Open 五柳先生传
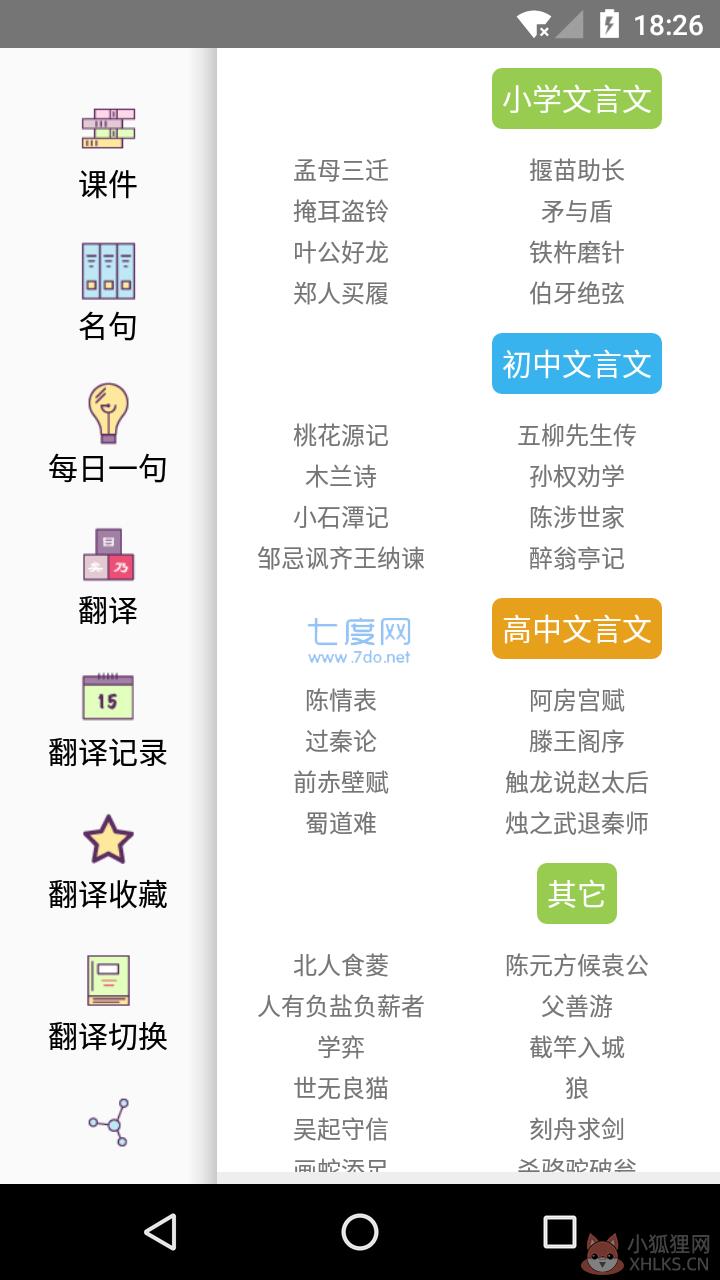 [577, 435]
